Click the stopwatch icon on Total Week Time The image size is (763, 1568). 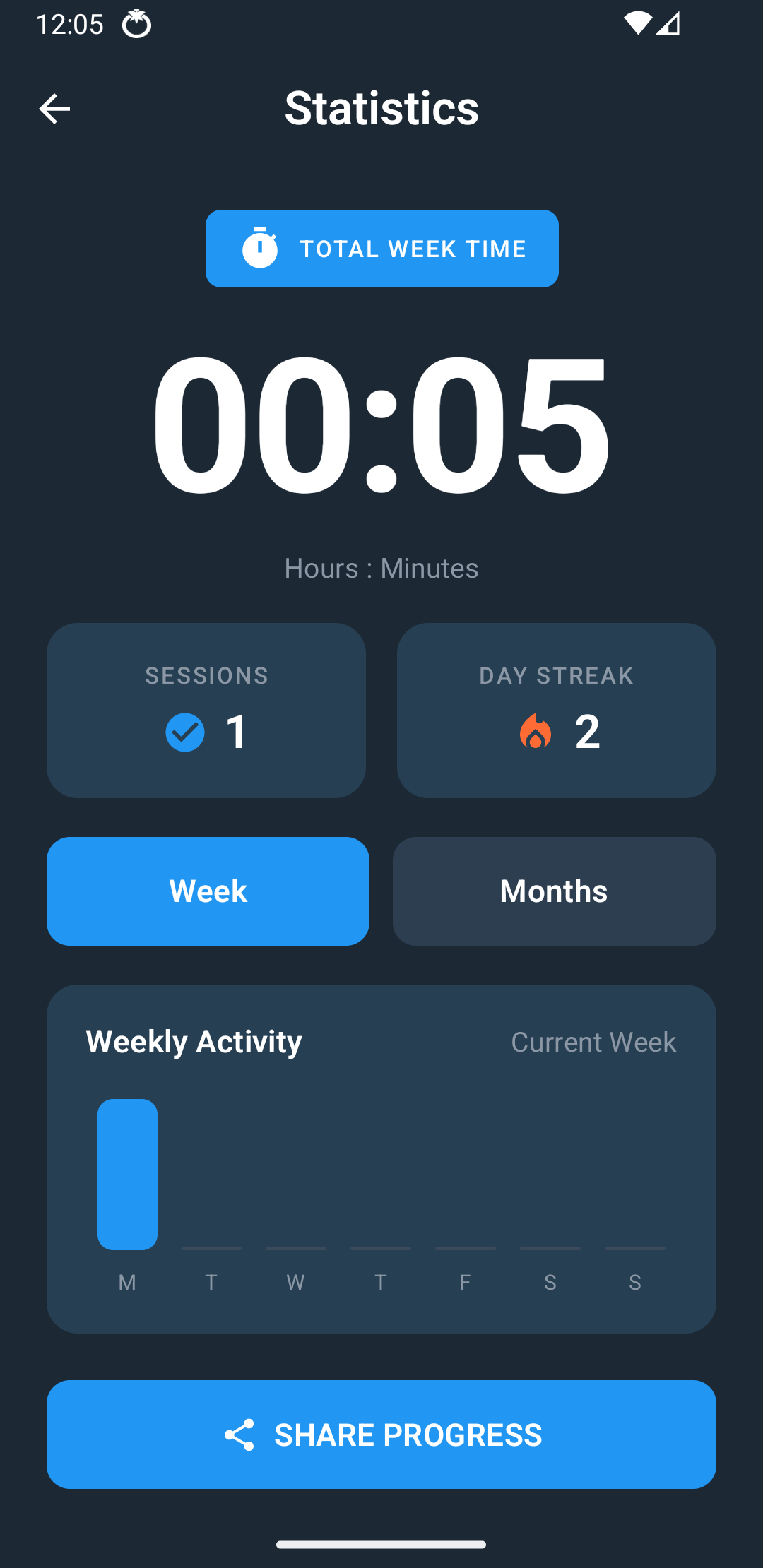[259, 248]
